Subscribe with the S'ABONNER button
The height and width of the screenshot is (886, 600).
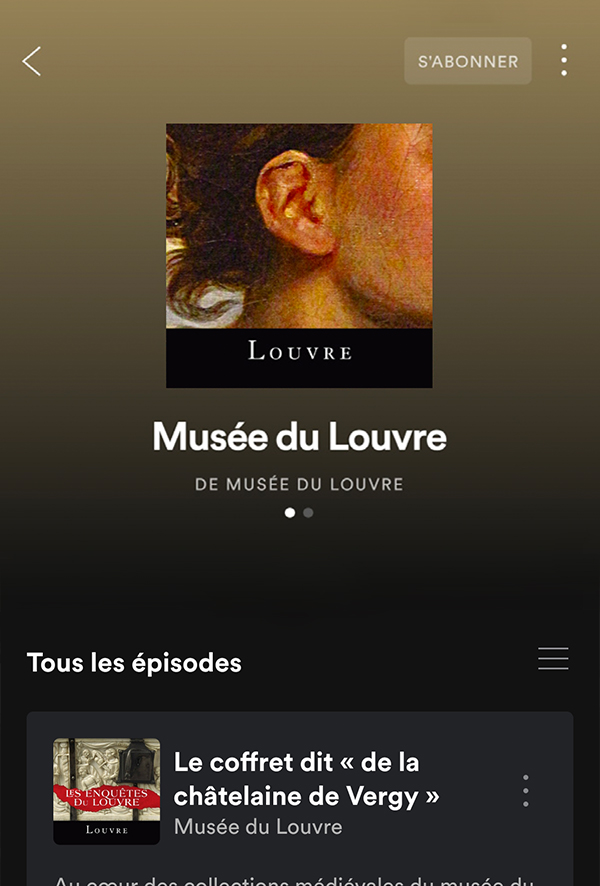tap(468, 61)
